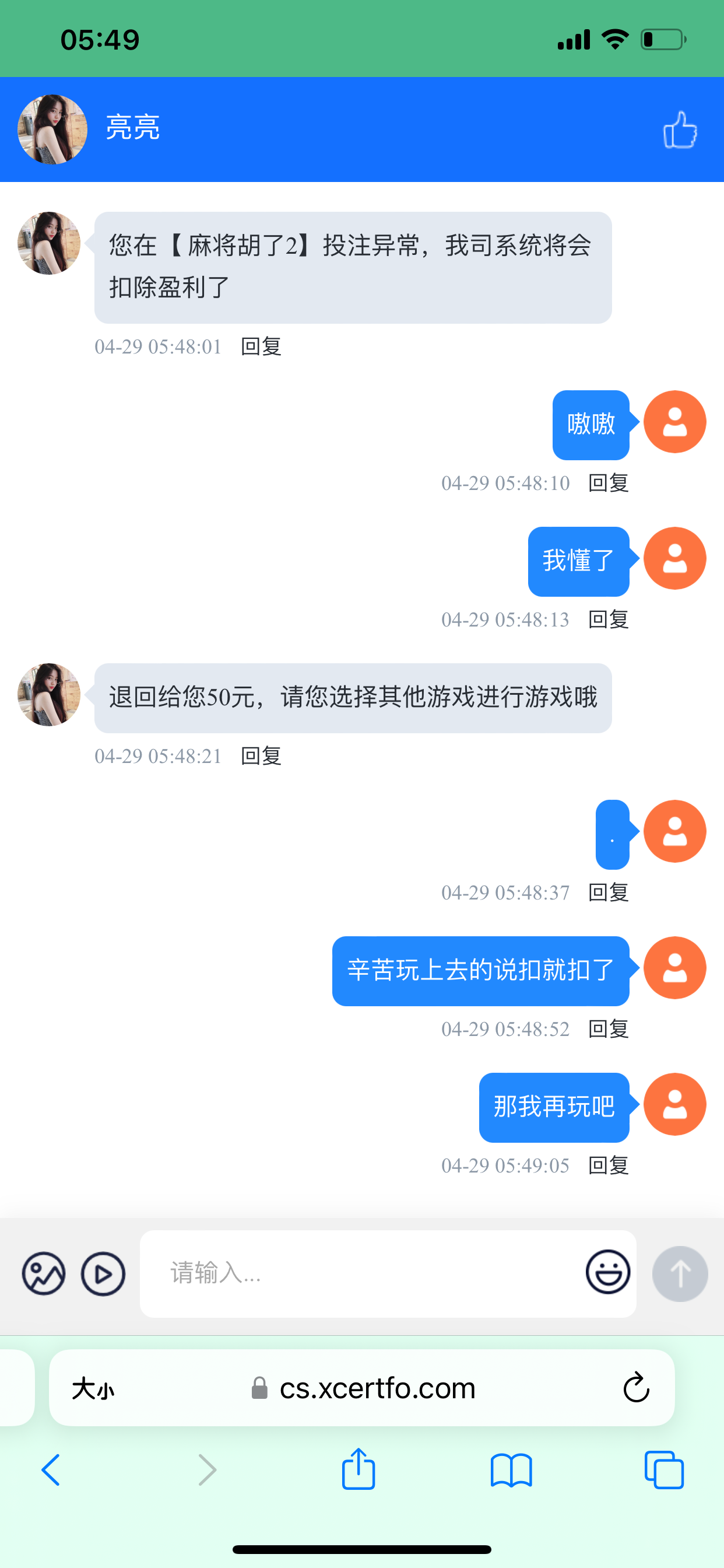Tap the send arrow button
Screen dimensions: 724x1568
(680, 1273)
